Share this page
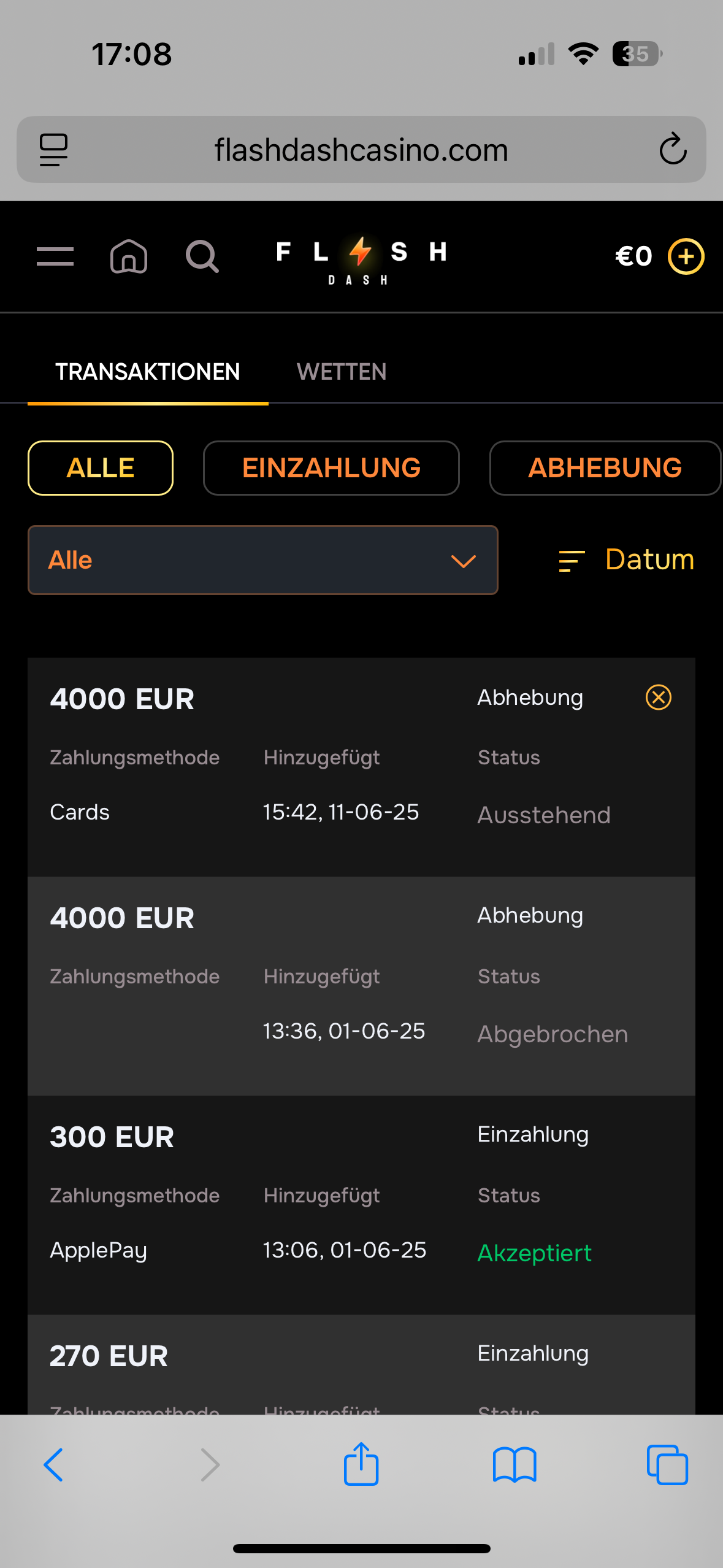 tap(361, 1465)
